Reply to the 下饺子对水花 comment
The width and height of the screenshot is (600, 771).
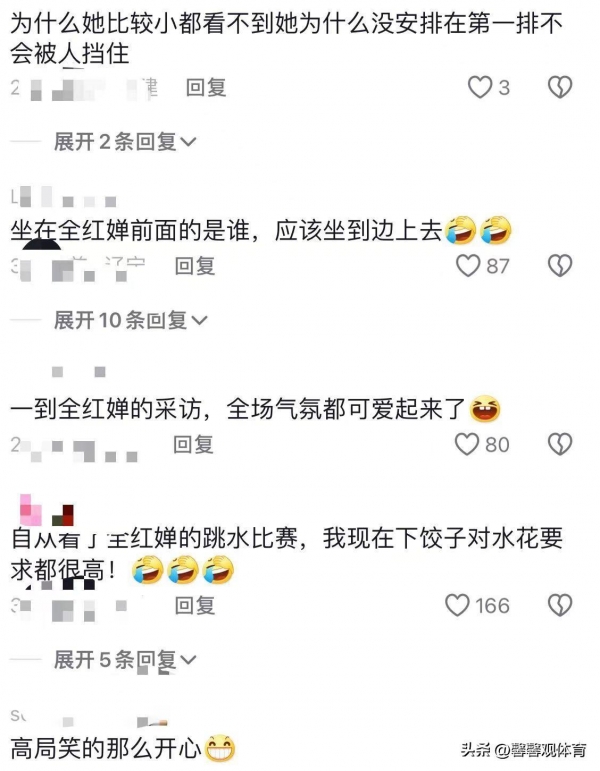coord(195,605)
